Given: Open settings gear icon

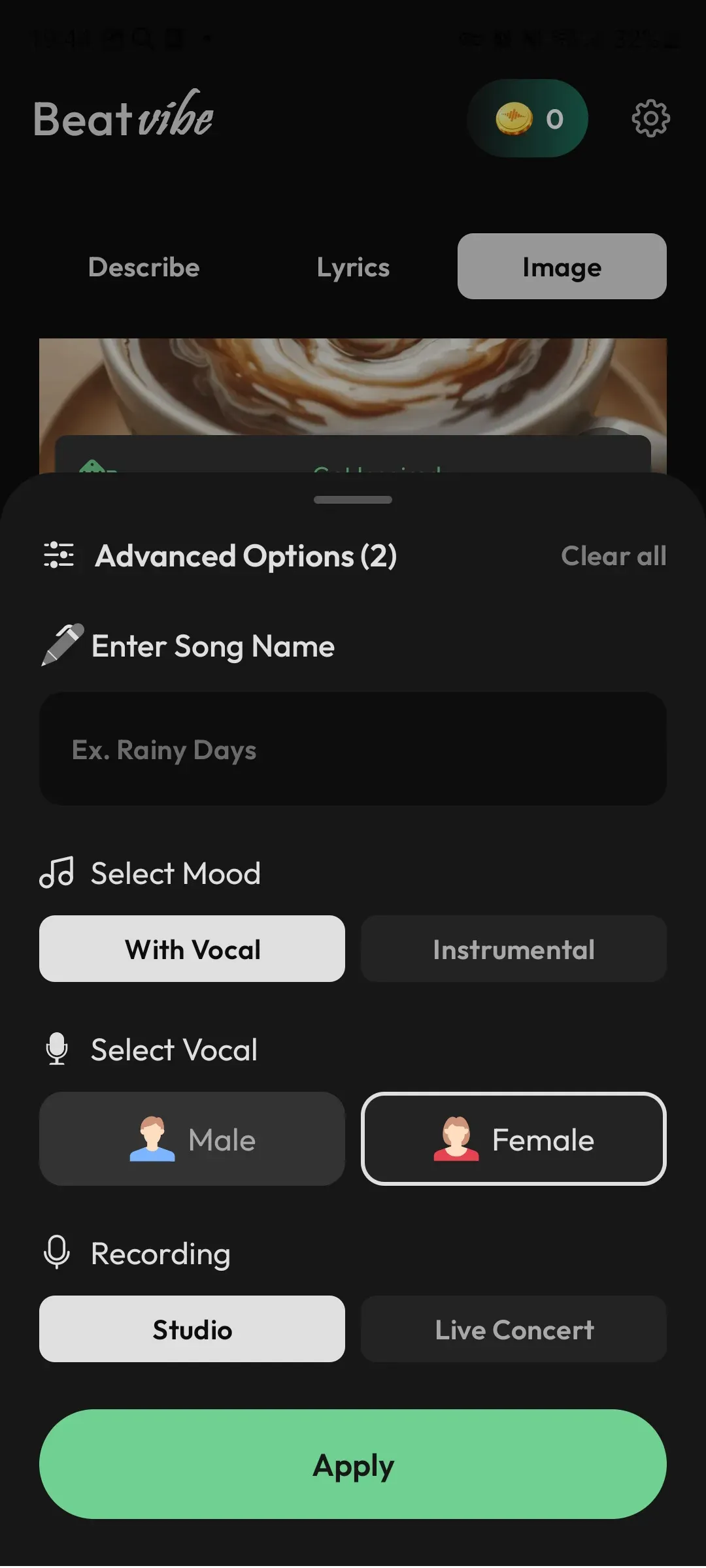Looking at the screenshot, I should (x=650, y=118).
